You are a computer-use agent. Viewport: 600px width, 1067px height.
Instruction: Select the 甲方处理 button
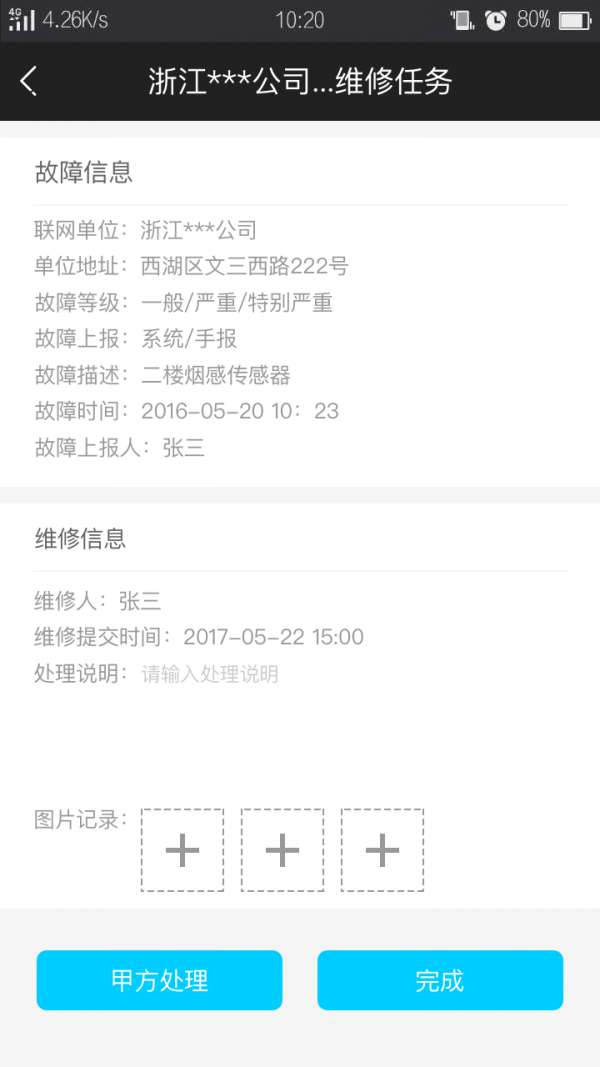click(x=159, y=980)
